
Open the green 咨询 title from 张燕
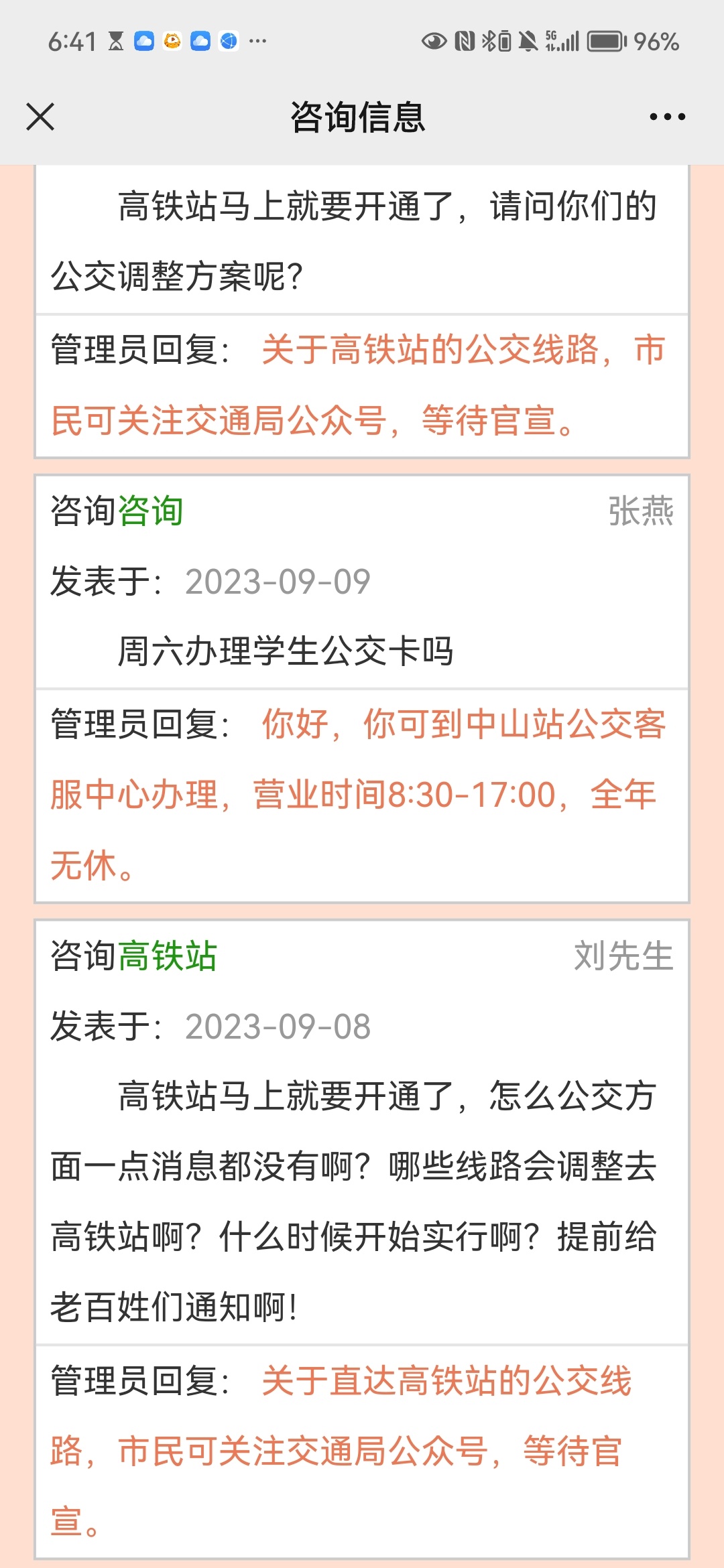pos(150,511)
